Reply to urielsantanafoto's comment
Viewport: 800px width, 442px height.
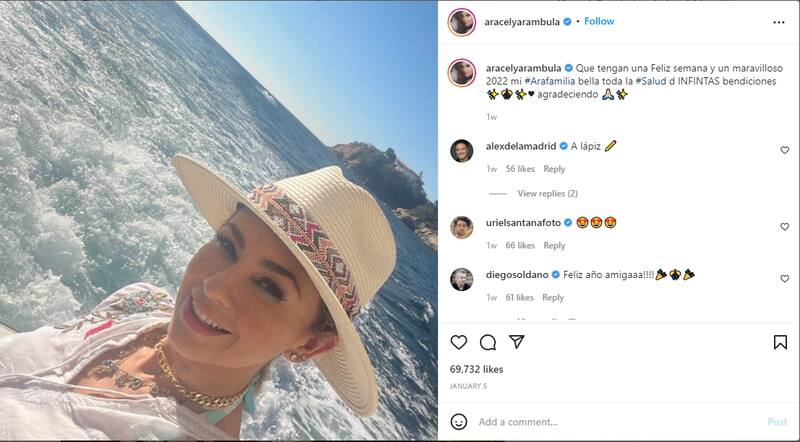click(x=554, y=245)
